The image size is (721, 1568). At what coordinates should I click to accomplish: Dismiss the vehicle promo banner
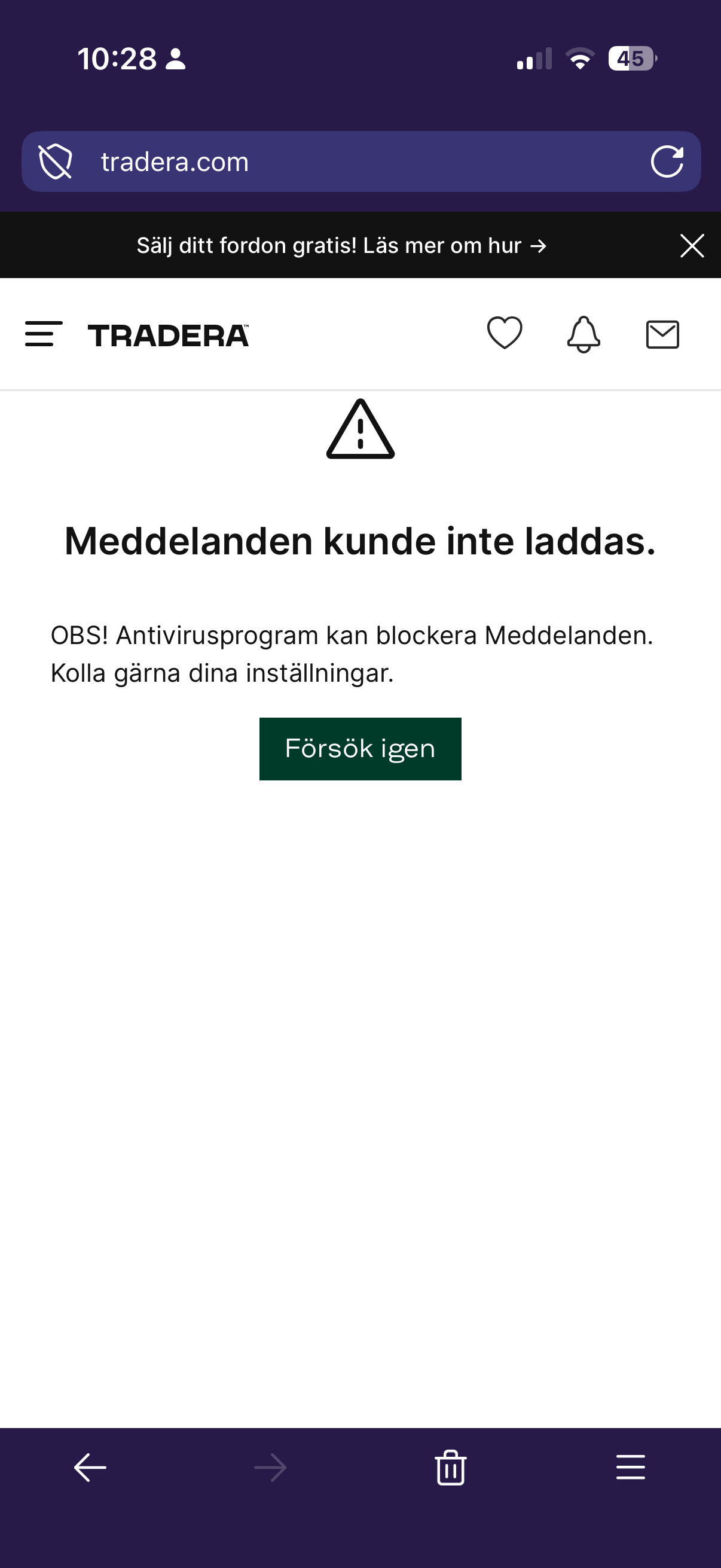[692, 246]
